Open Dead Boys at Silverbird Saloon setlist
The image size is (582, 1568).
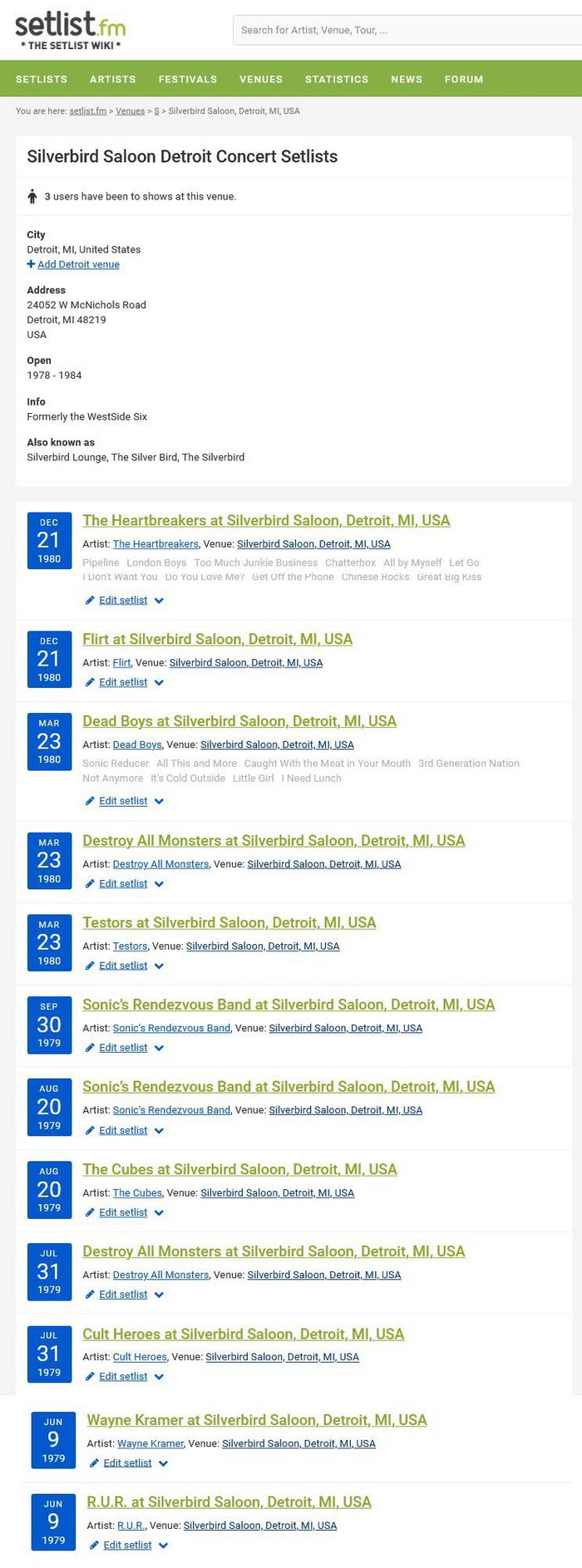239,721
